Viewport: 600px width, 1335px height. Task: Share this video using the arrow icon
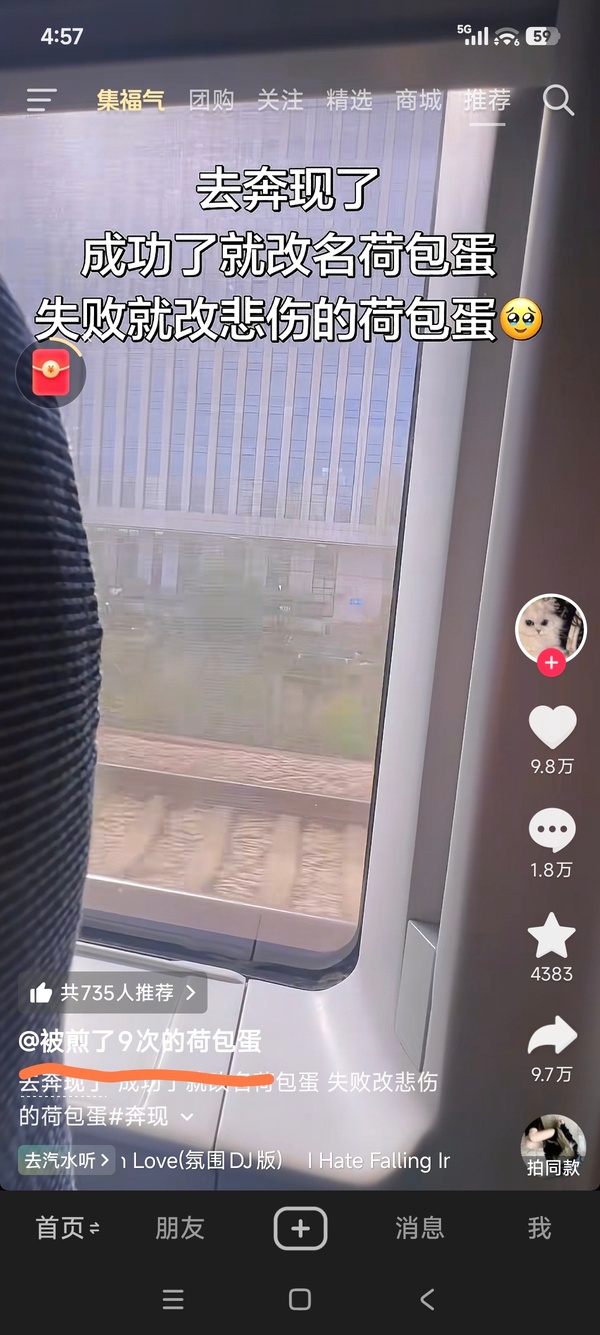click(x=552, y=1037)
